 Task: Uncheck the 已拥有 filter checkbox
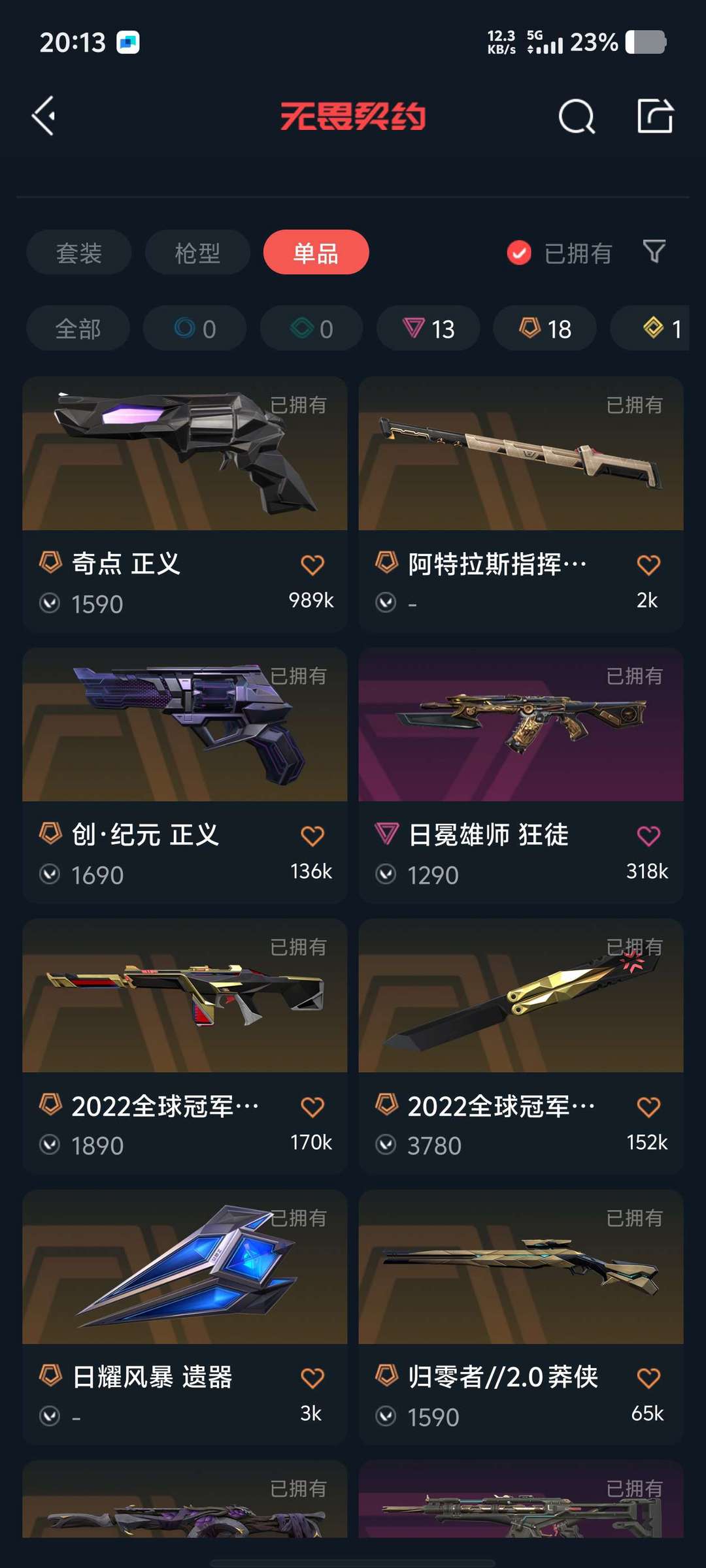(x=519, y=253)
